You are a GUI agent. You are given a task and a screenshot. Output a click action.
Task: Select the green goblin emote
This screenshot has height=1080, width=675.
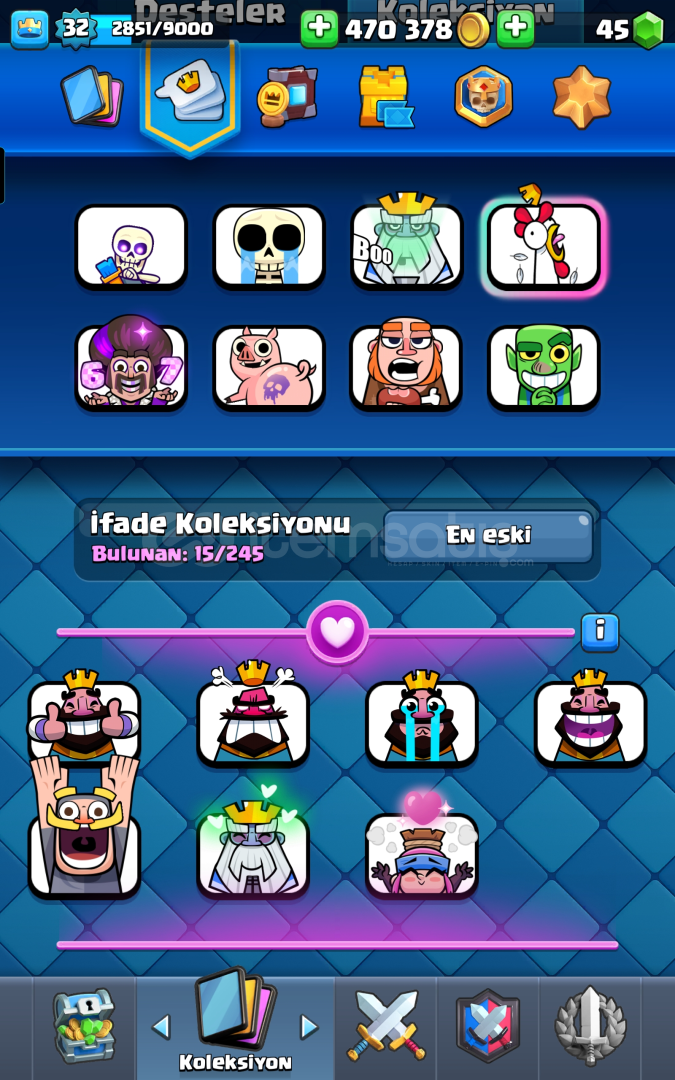pos(544,367)
